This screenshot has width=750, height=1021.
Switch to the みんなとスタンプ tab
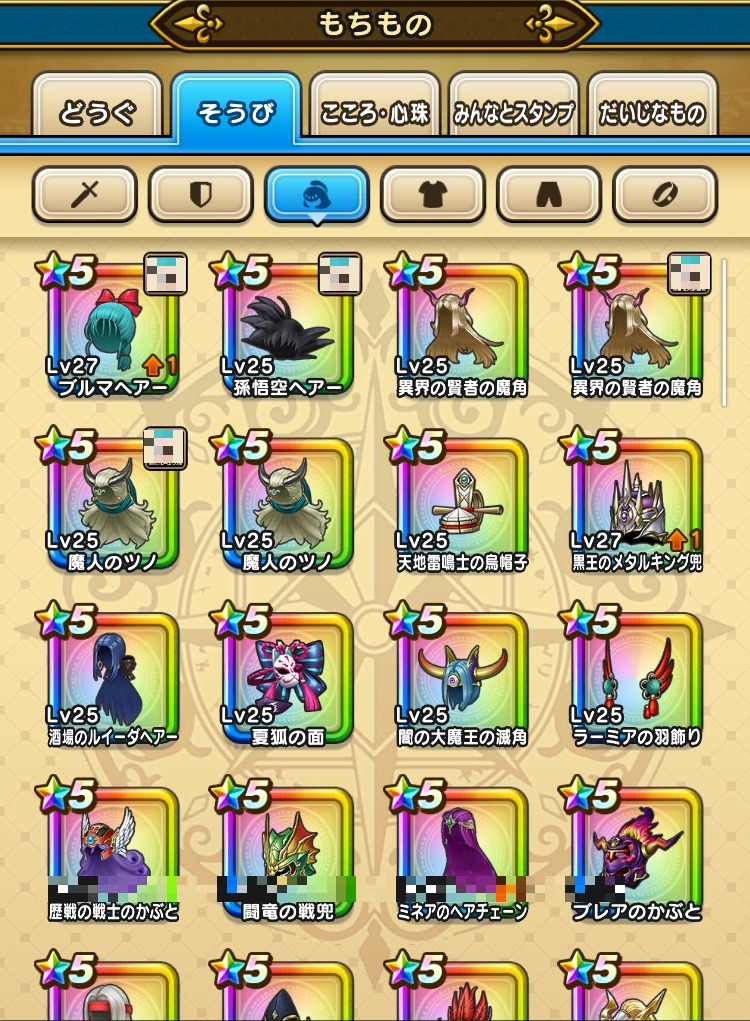point(513,111)
